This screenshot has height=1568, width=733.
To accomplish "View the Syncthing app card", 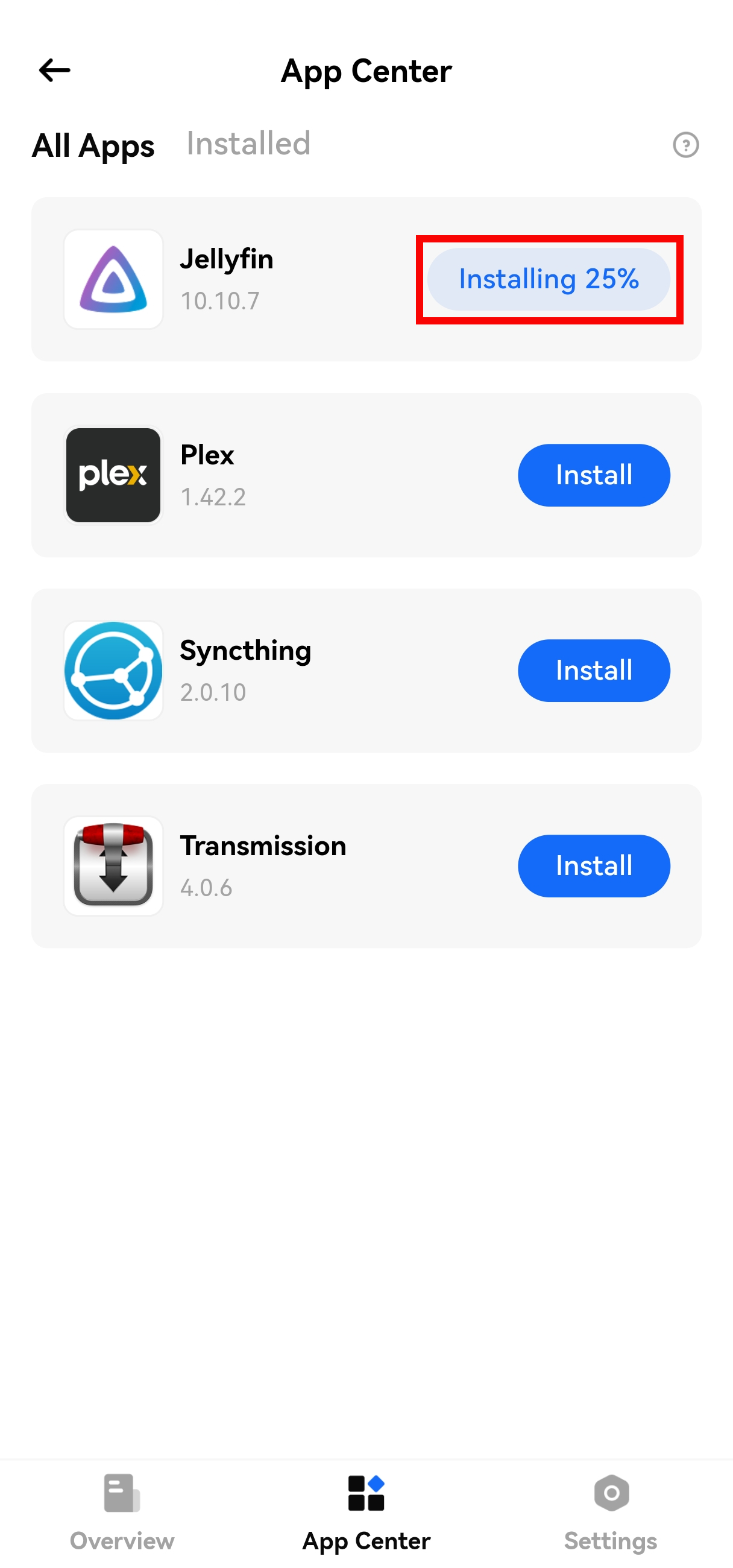I will (274, 670).
